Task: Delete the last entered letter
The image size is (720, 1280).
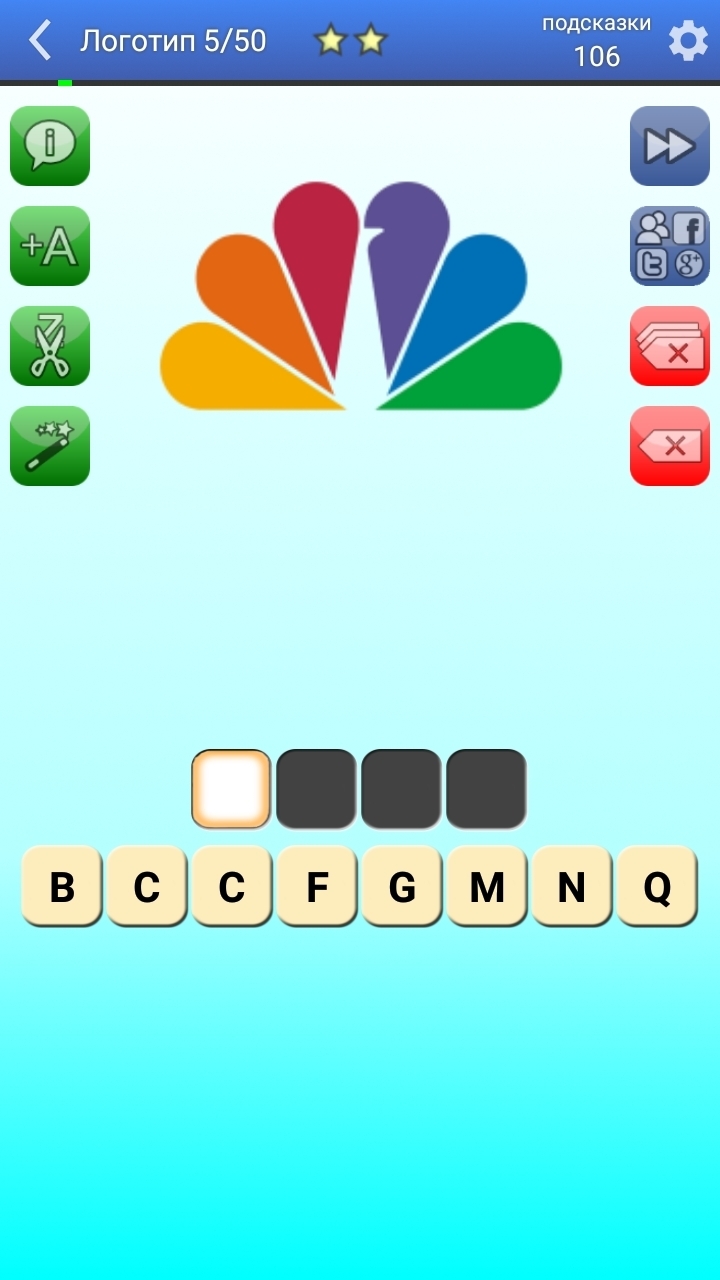Action: [x=670, y=446]
